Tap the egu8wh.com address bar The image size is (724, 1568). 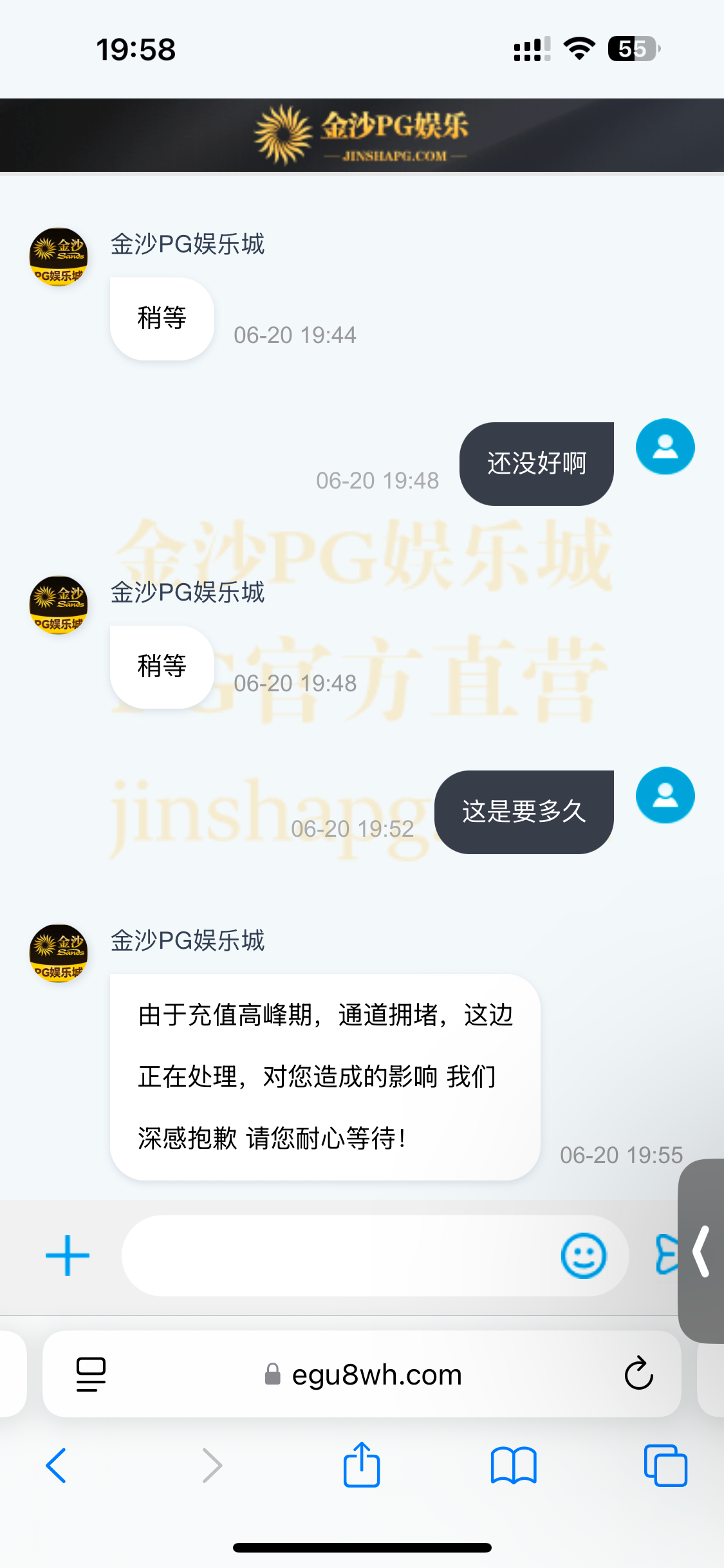376,1374
